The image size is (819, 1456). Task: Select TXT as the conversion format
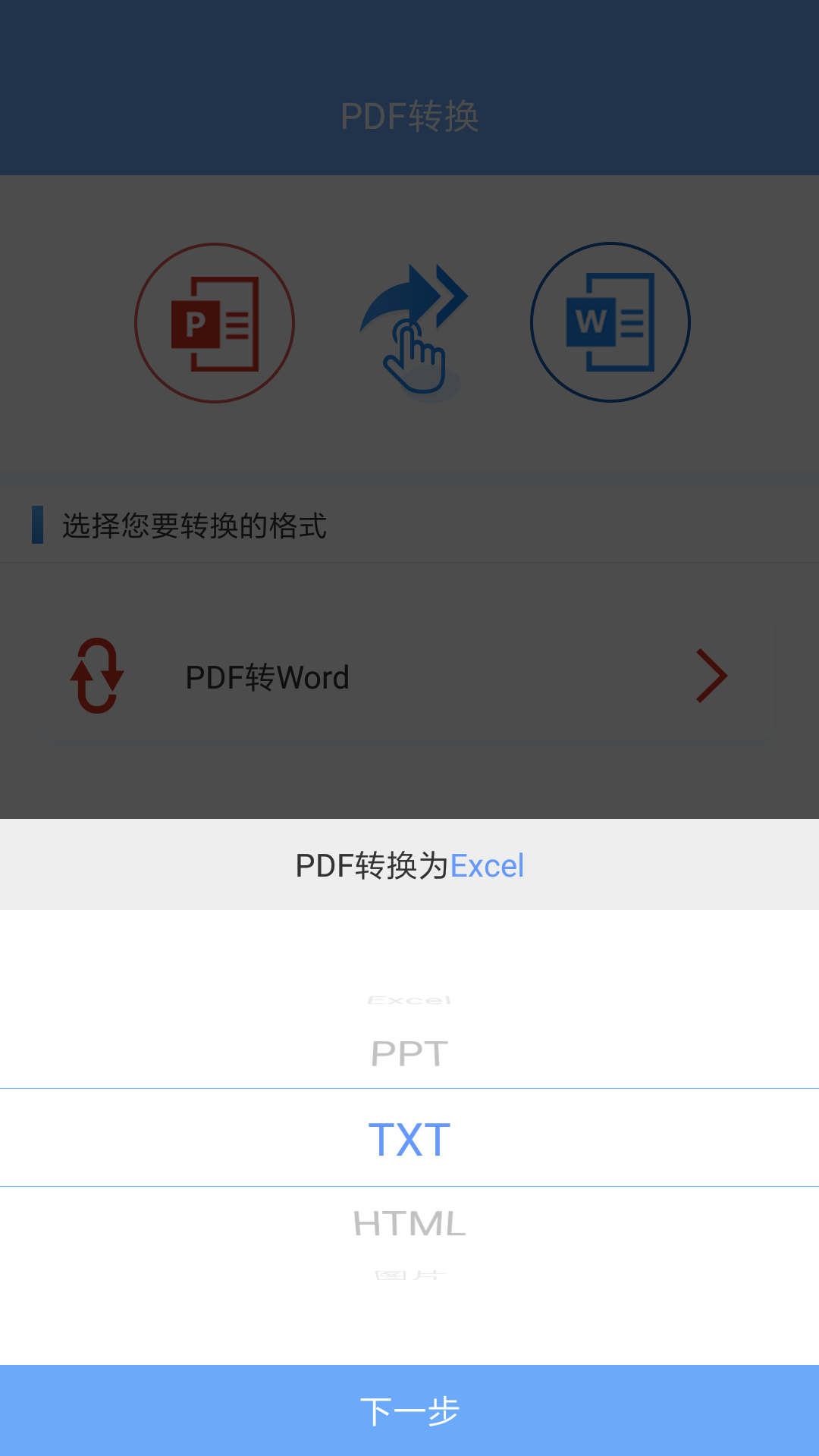click(409, 1139)
